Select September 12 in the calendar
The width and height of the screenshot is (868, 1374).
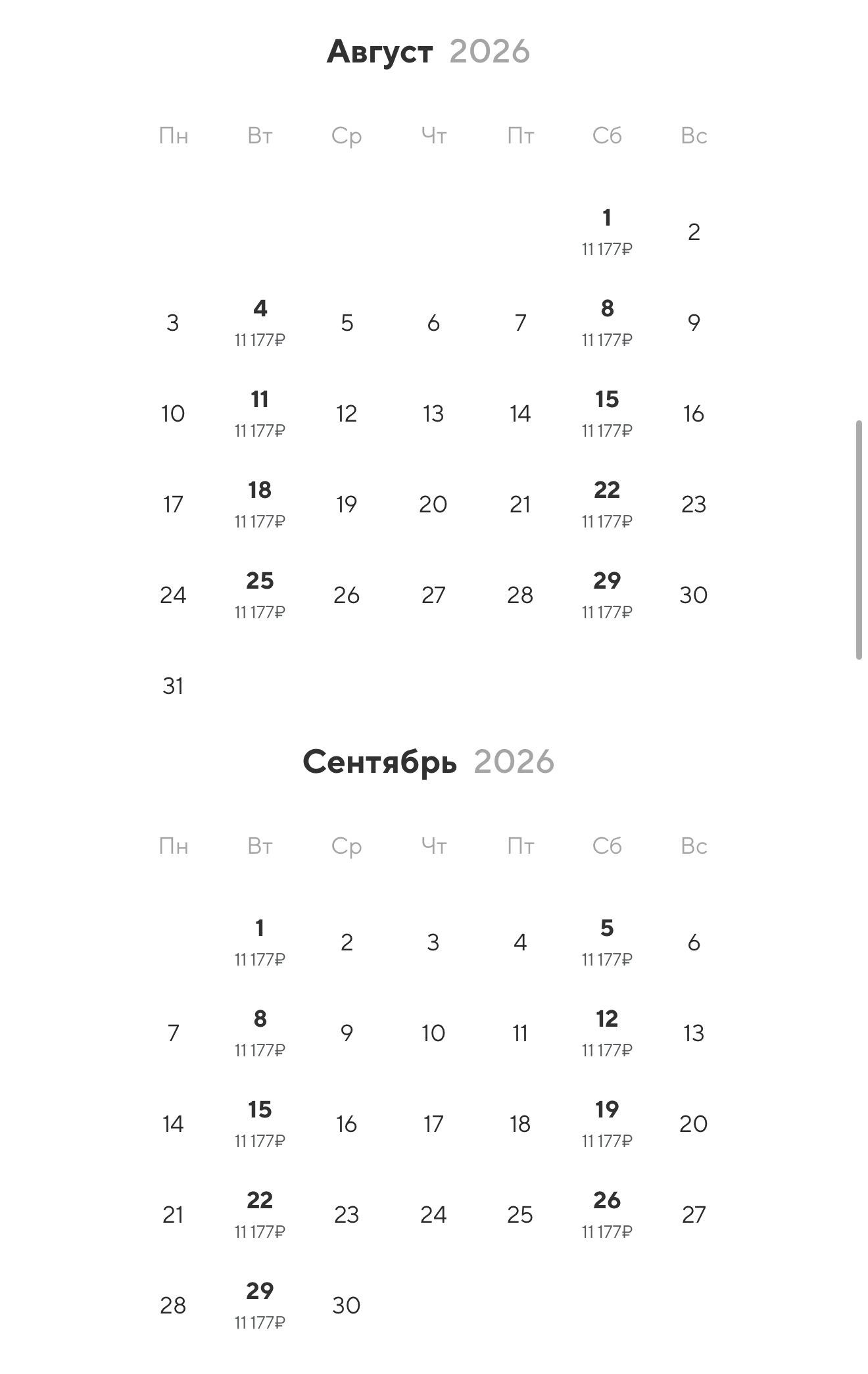606,1032
